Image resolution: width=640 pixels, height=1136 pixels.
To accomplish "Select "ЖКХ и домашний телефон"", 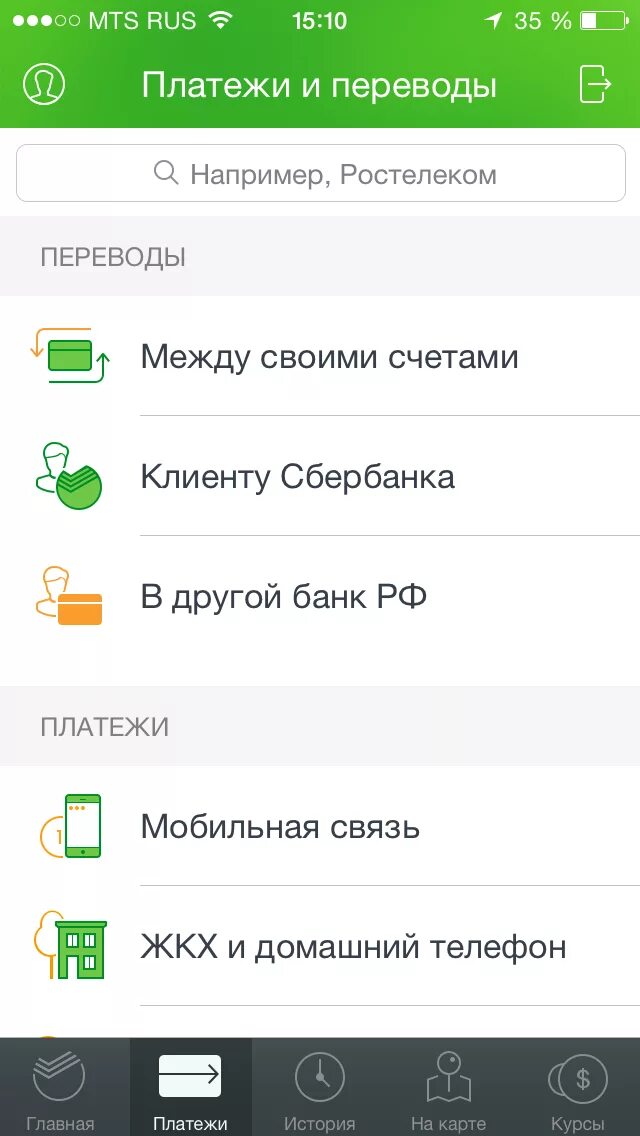I will 353,946.
